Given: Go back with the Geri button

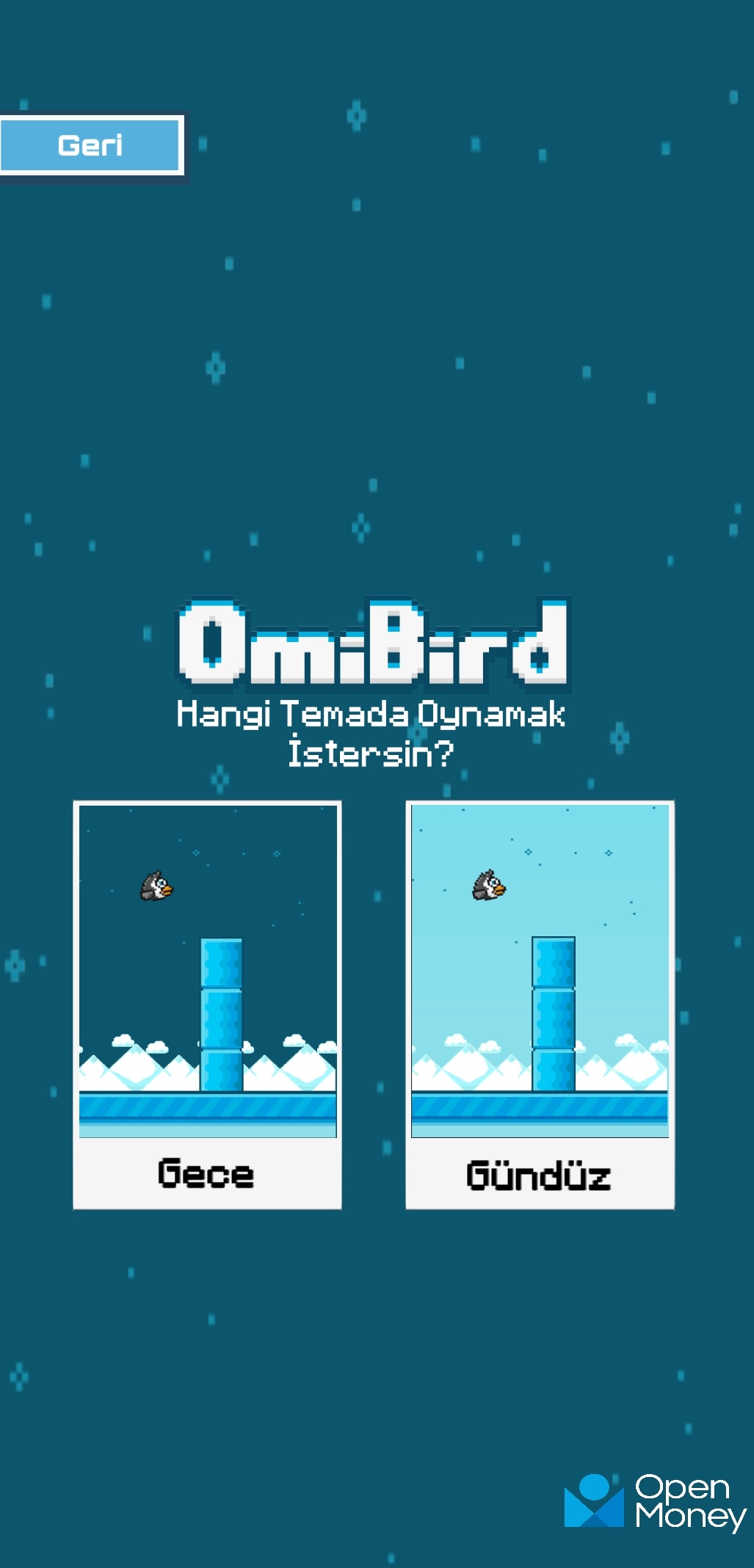Looking at the screenshot, I should pyautogui.click(x=90, y=145).
